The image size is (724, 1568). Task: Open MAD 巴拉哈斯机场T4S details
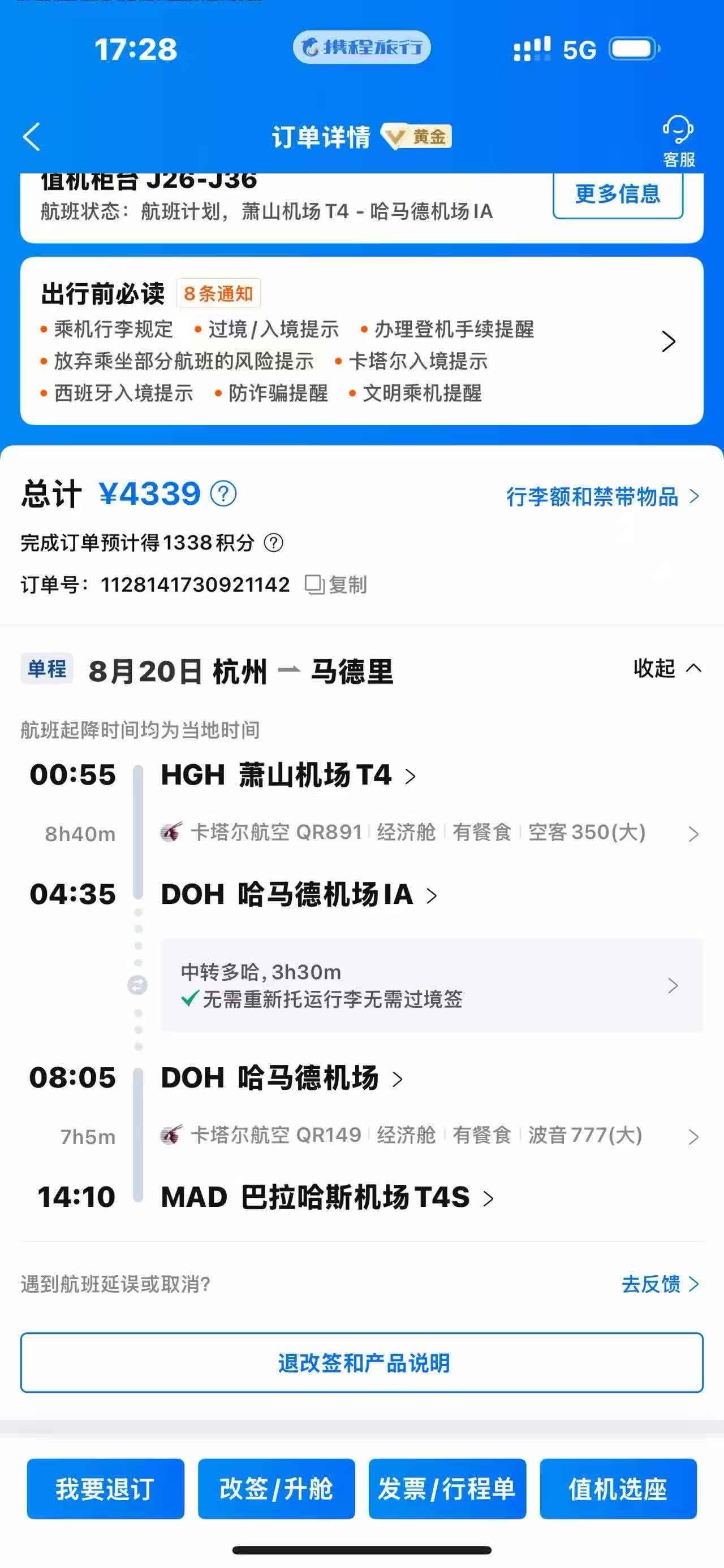pyautogui.click(x=327, y=1197)
